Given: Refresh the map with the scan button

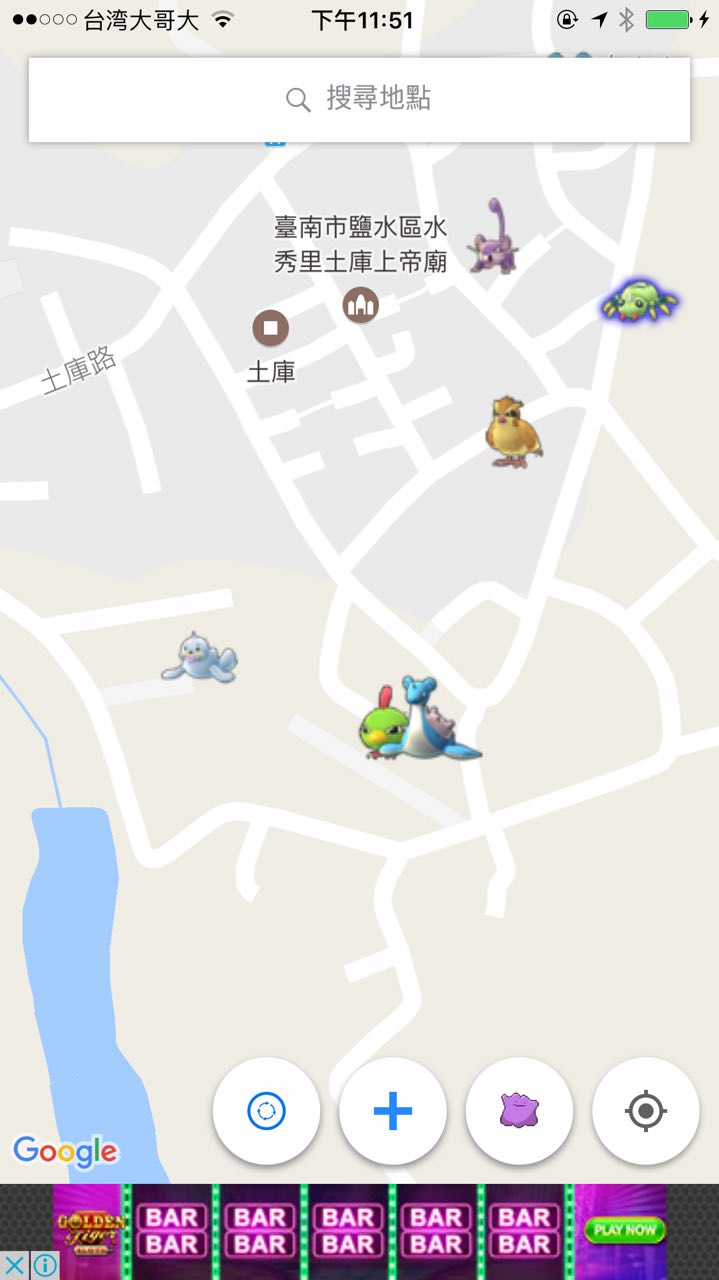Looking at the screenshot, I should click(266, 1111).
